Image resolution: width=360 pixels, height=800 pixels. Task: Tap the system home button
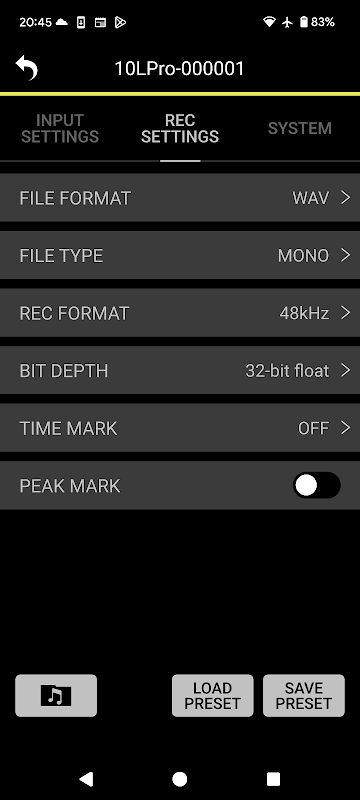click(x=179, y=779)
